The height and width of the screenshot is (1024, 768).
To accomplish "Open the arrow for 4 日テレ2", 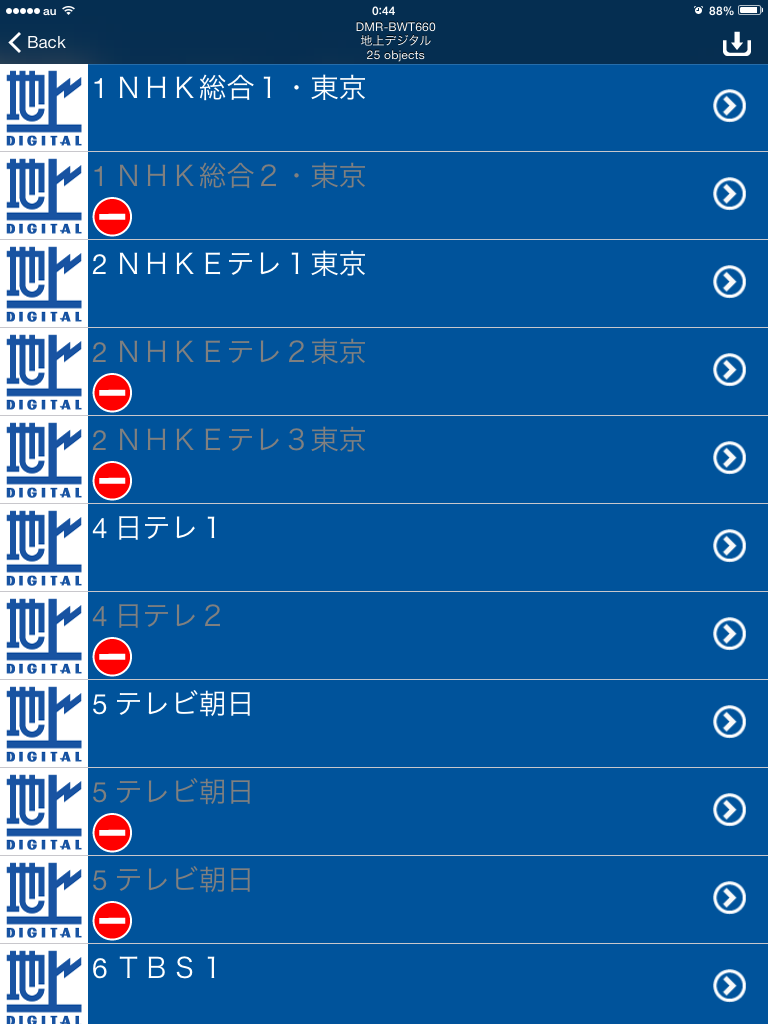I will point(729,634).
